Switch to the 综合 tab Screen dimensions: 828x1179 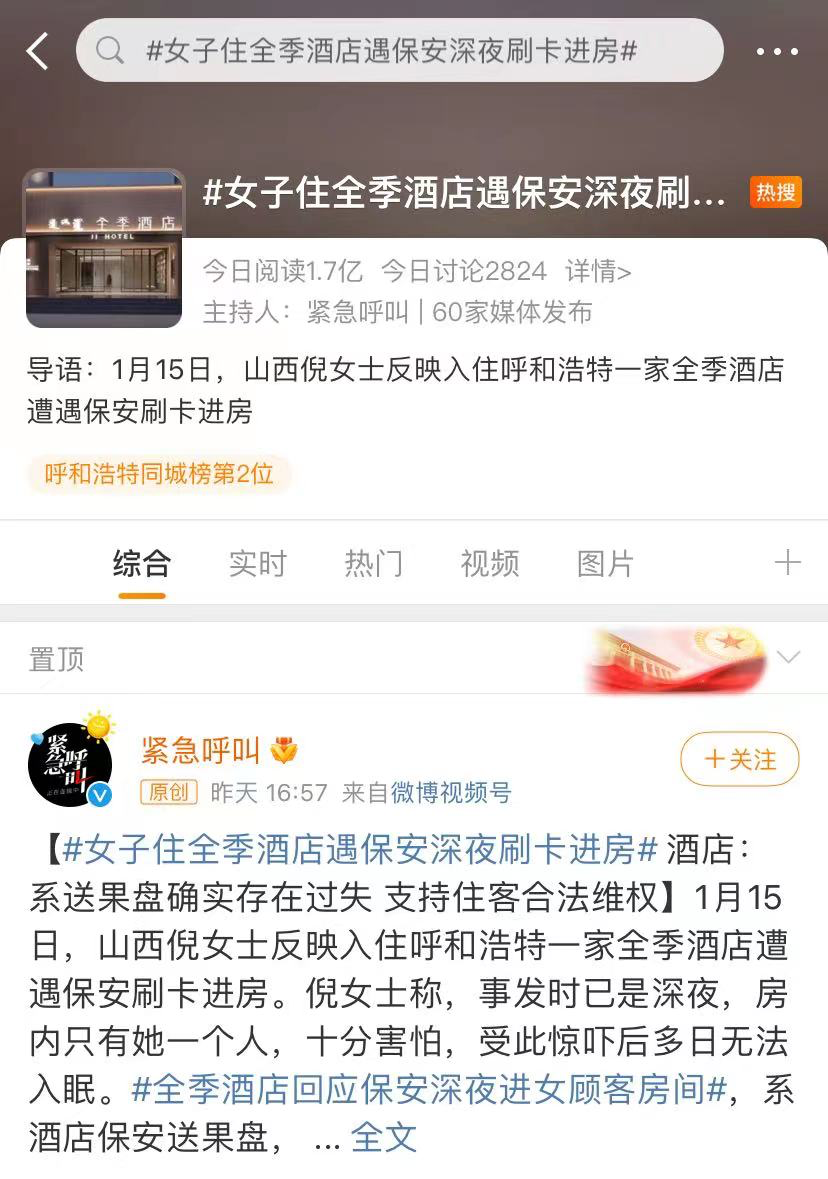point(141,564)
